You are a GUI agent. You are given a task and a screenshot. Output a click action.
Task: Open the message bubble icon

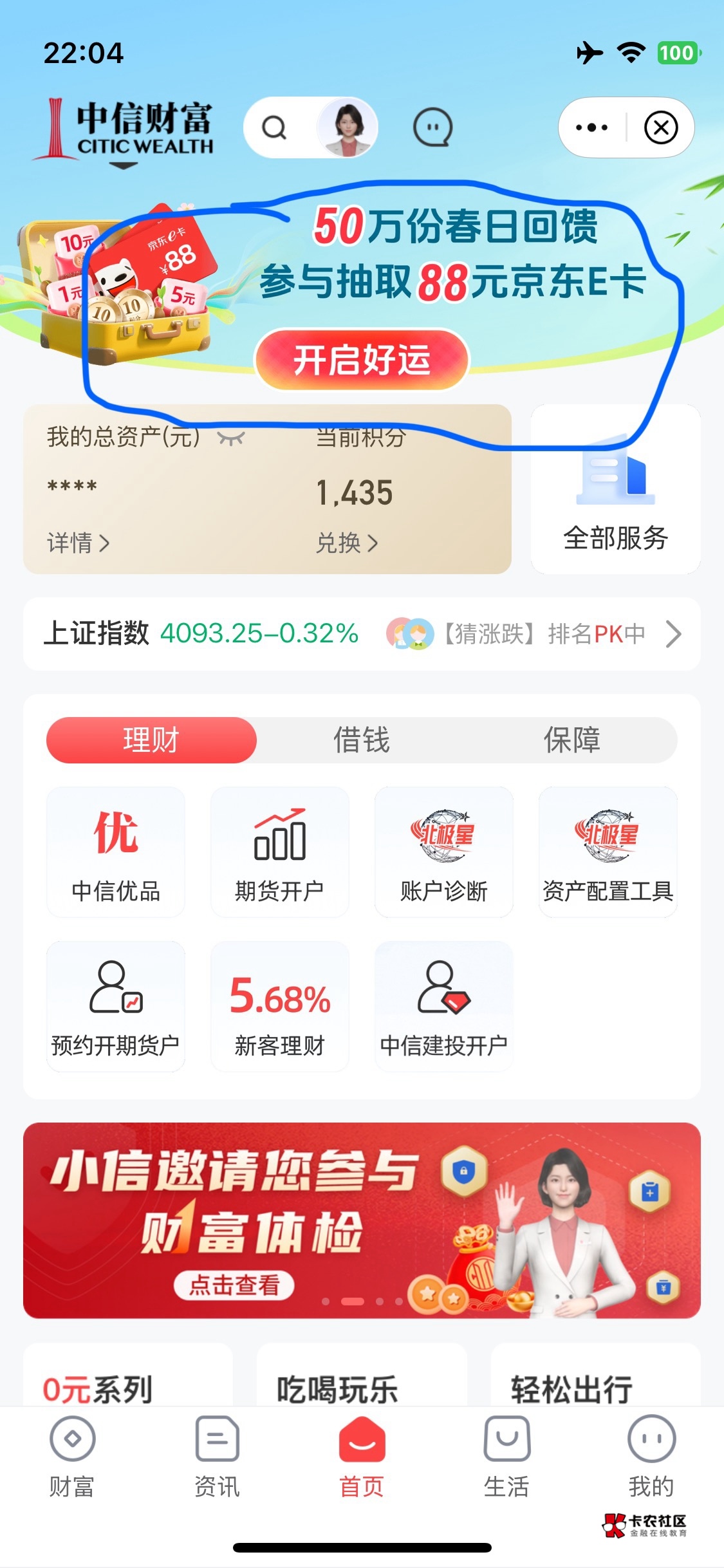tap(432, 127)
